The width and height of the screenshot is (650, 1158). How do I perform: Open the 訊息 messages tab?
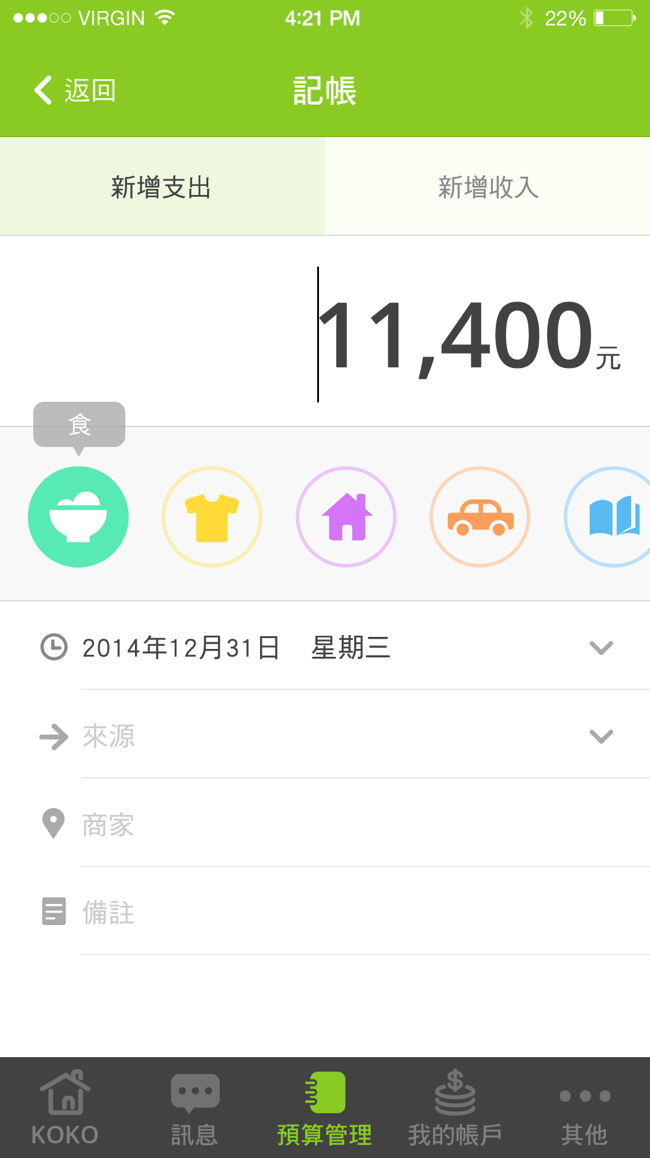point(195,1107)
